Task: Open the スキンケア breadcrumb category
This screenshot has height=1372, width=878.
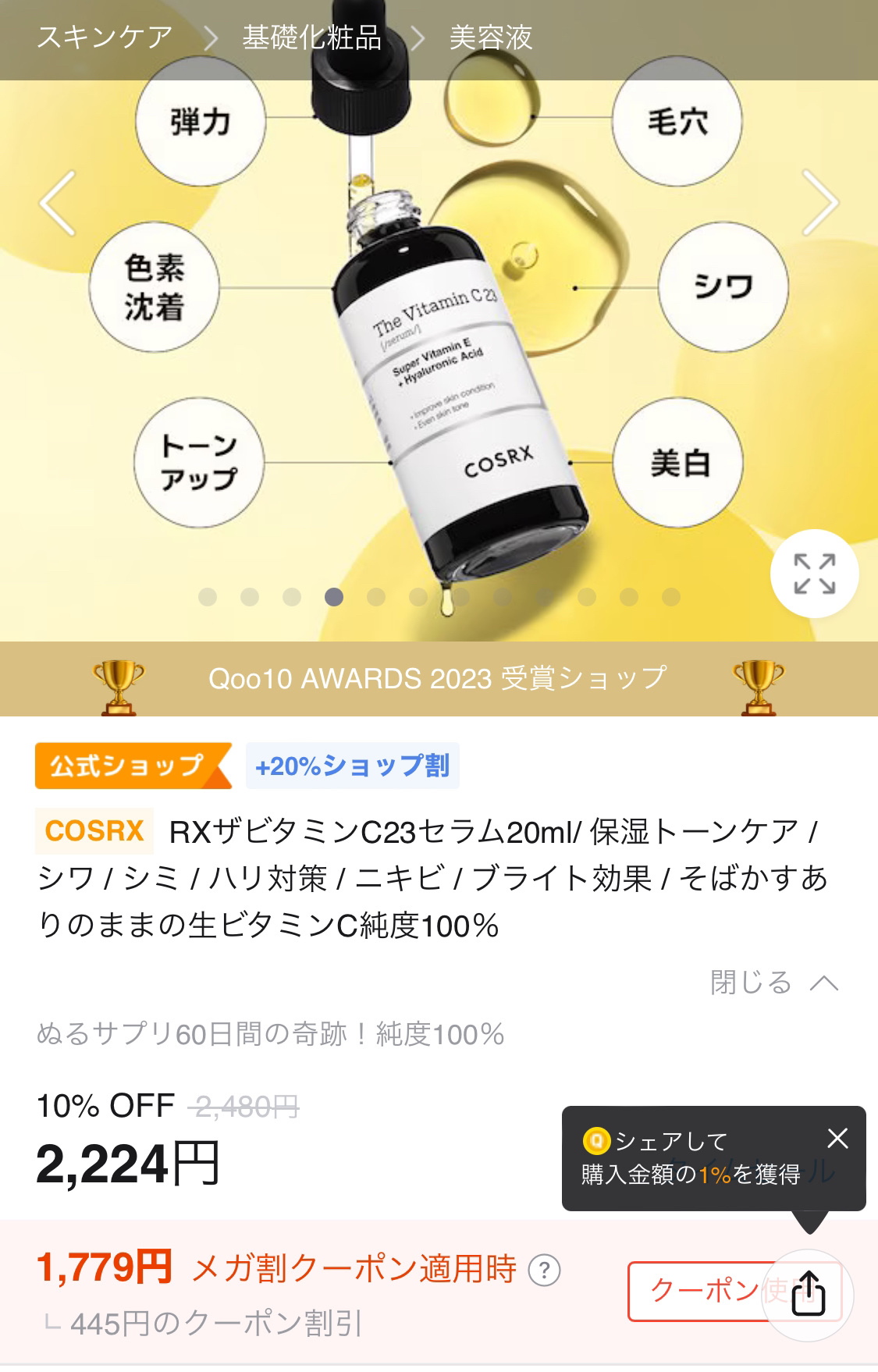Action: [104, 37]
